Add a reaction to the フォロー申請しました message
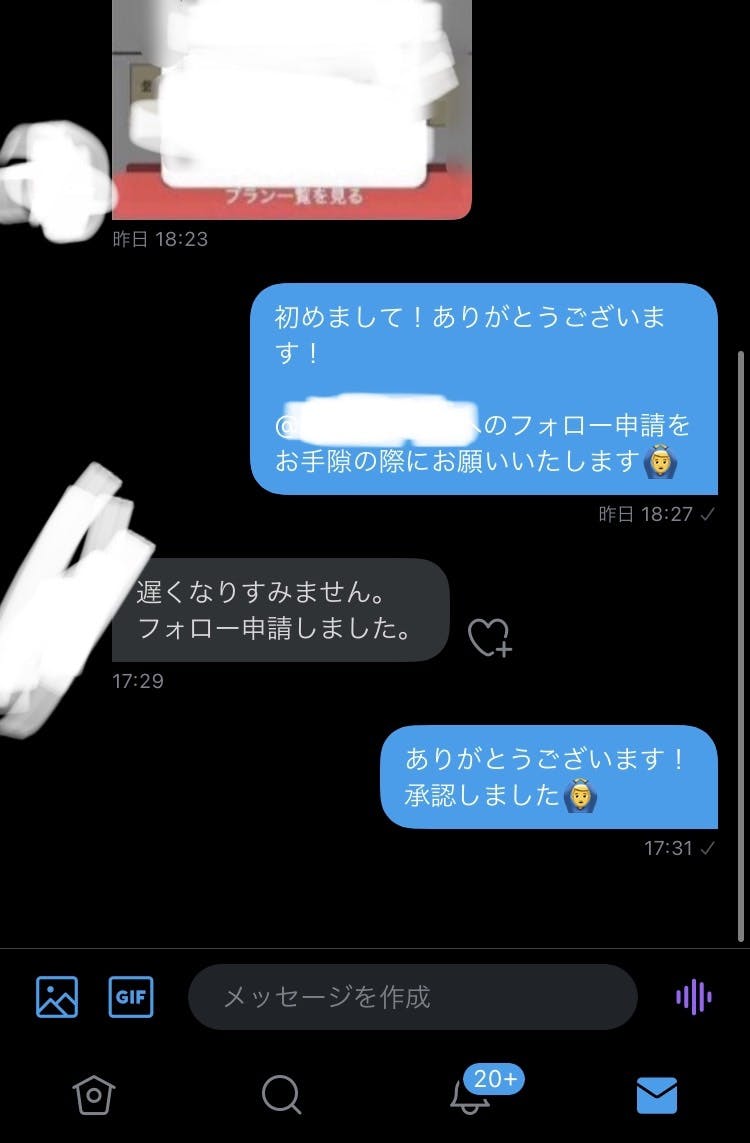This screenshot has height=1143, width=750. coord(489,637)
